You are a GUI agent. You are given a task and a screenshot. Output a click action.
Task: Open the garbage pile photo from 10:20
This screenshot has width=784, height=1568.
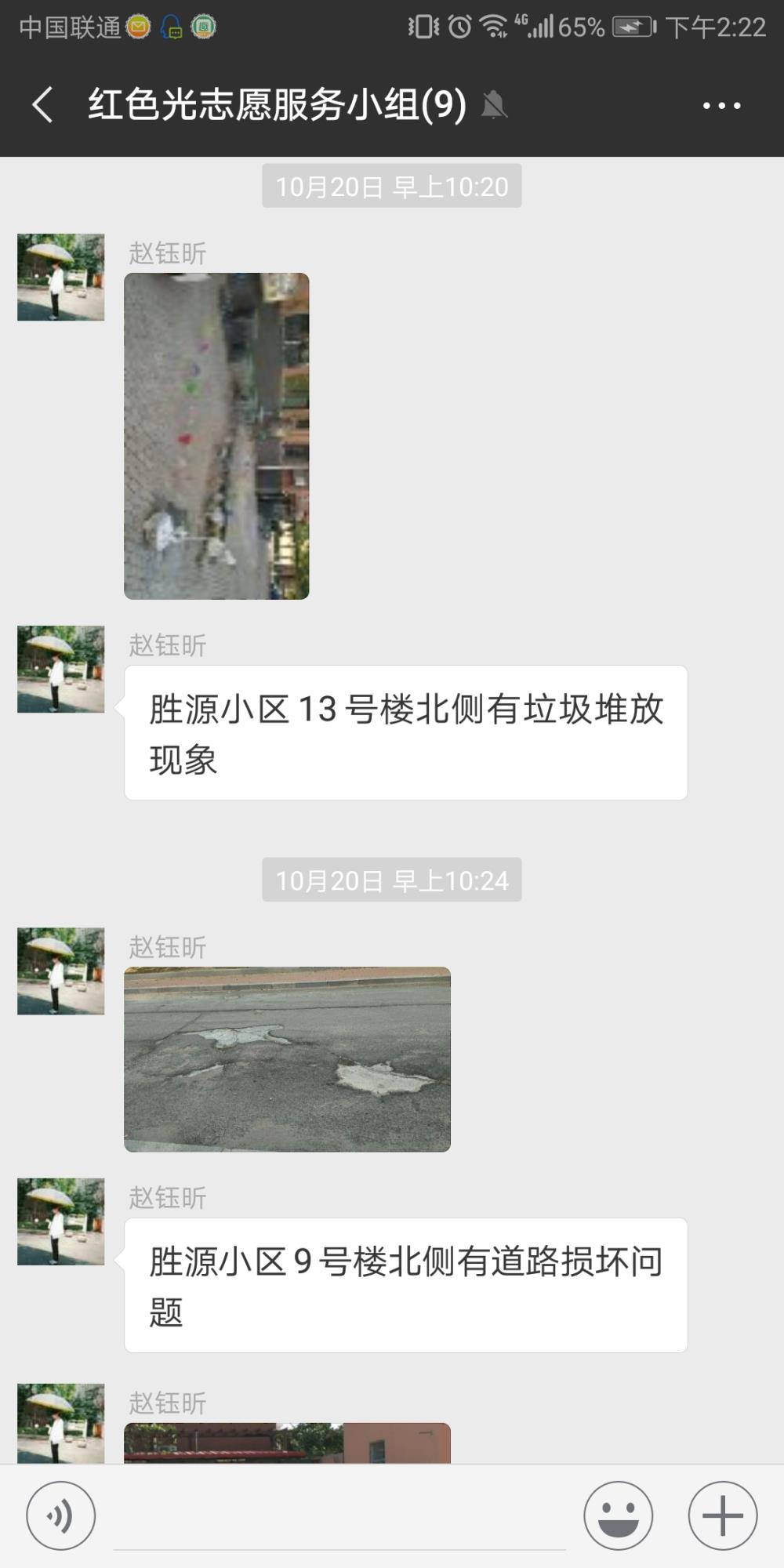point(216,436)
